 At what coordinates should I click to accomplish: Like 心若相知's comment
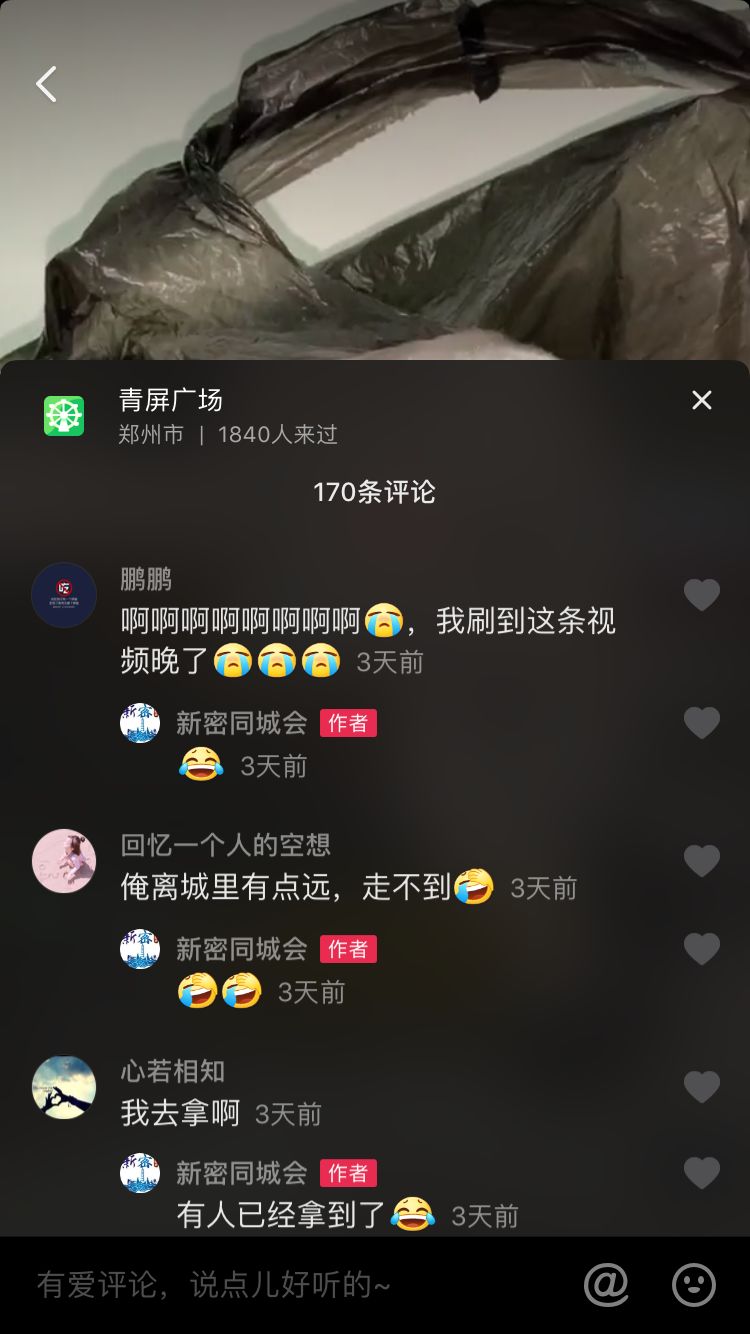tap(701, 1087)
